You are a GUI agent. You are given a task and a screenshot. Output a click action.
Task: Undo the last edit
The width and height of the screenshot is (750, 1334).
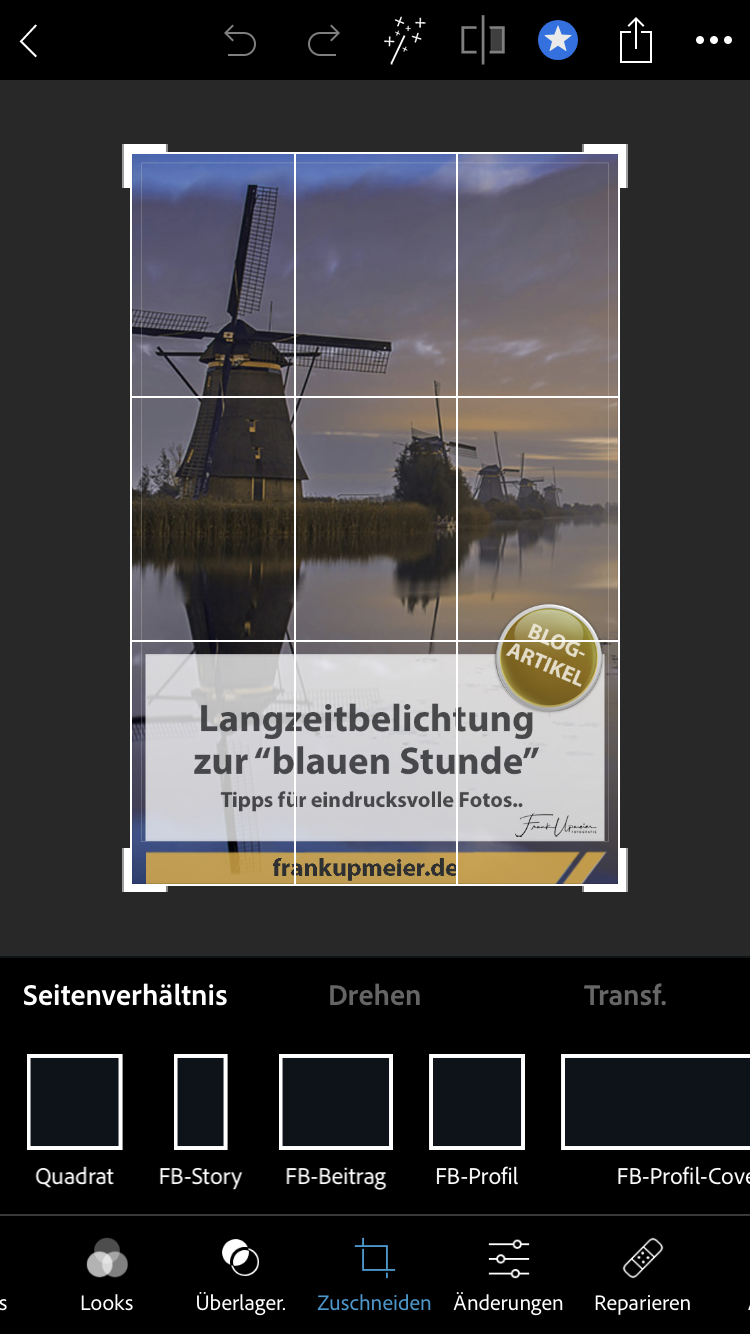coord(240,41)
